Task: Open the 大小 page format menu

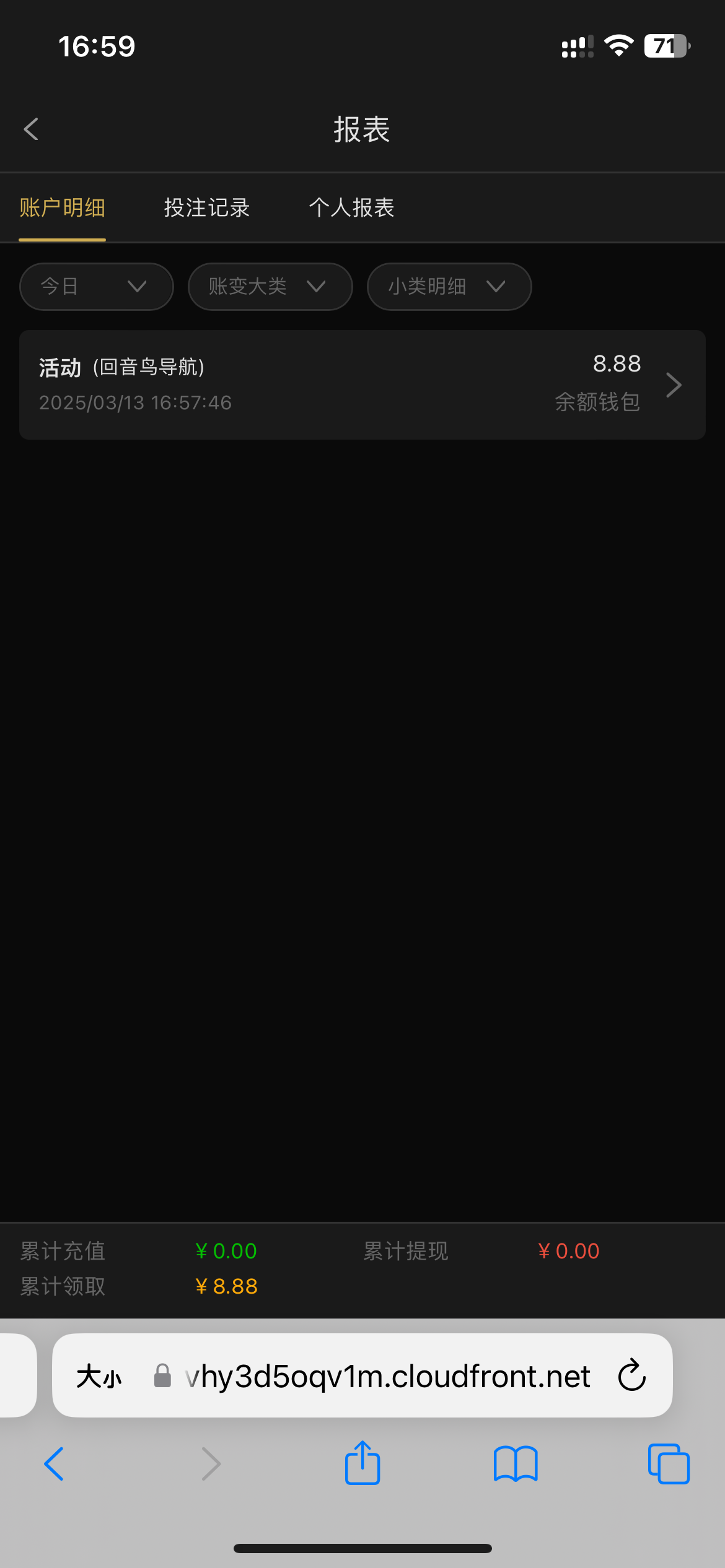Action: (99, 1377)
